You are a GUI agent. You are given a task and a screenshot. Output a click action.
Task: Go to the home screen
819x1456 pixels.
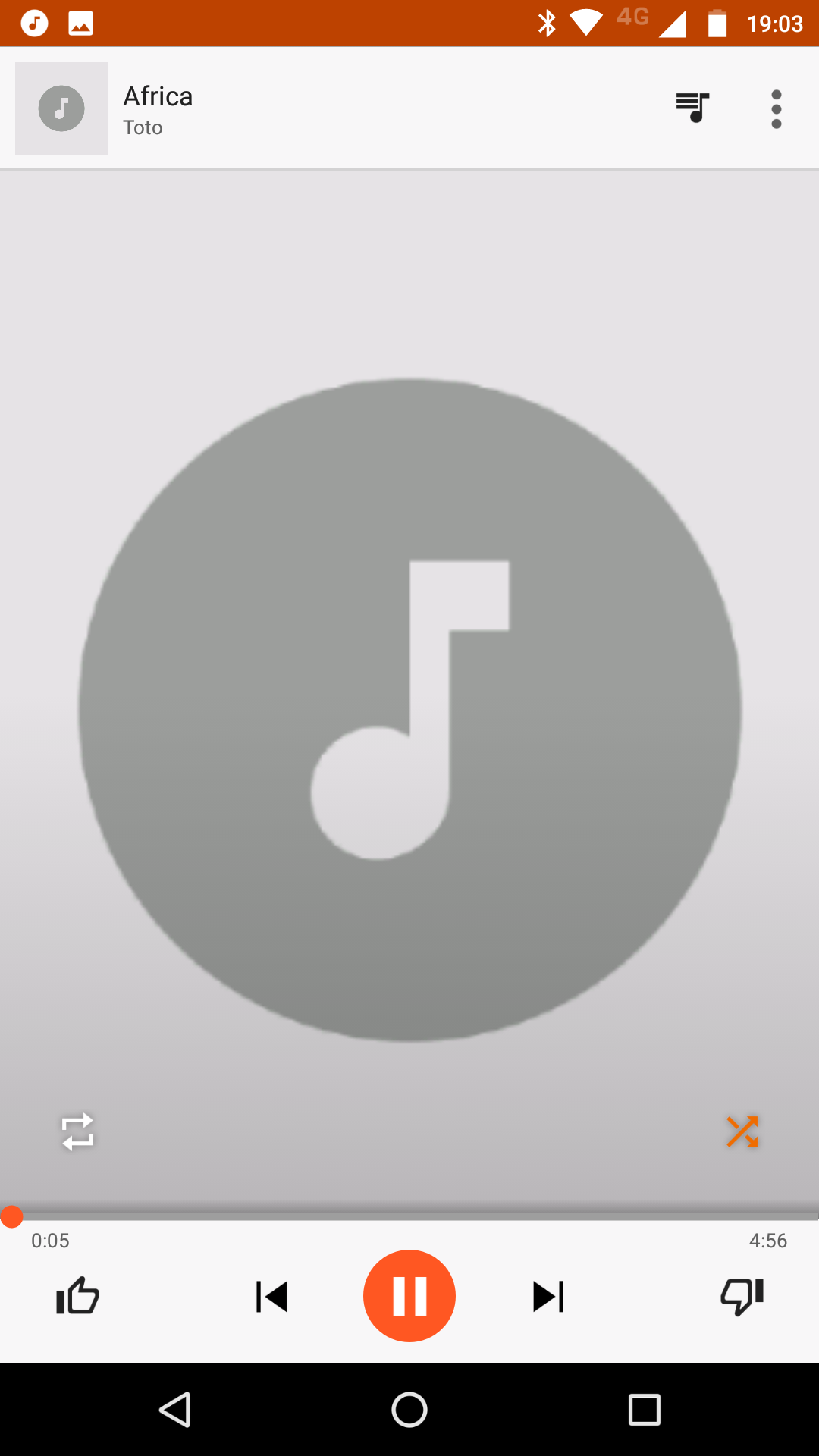[409, 1410]
